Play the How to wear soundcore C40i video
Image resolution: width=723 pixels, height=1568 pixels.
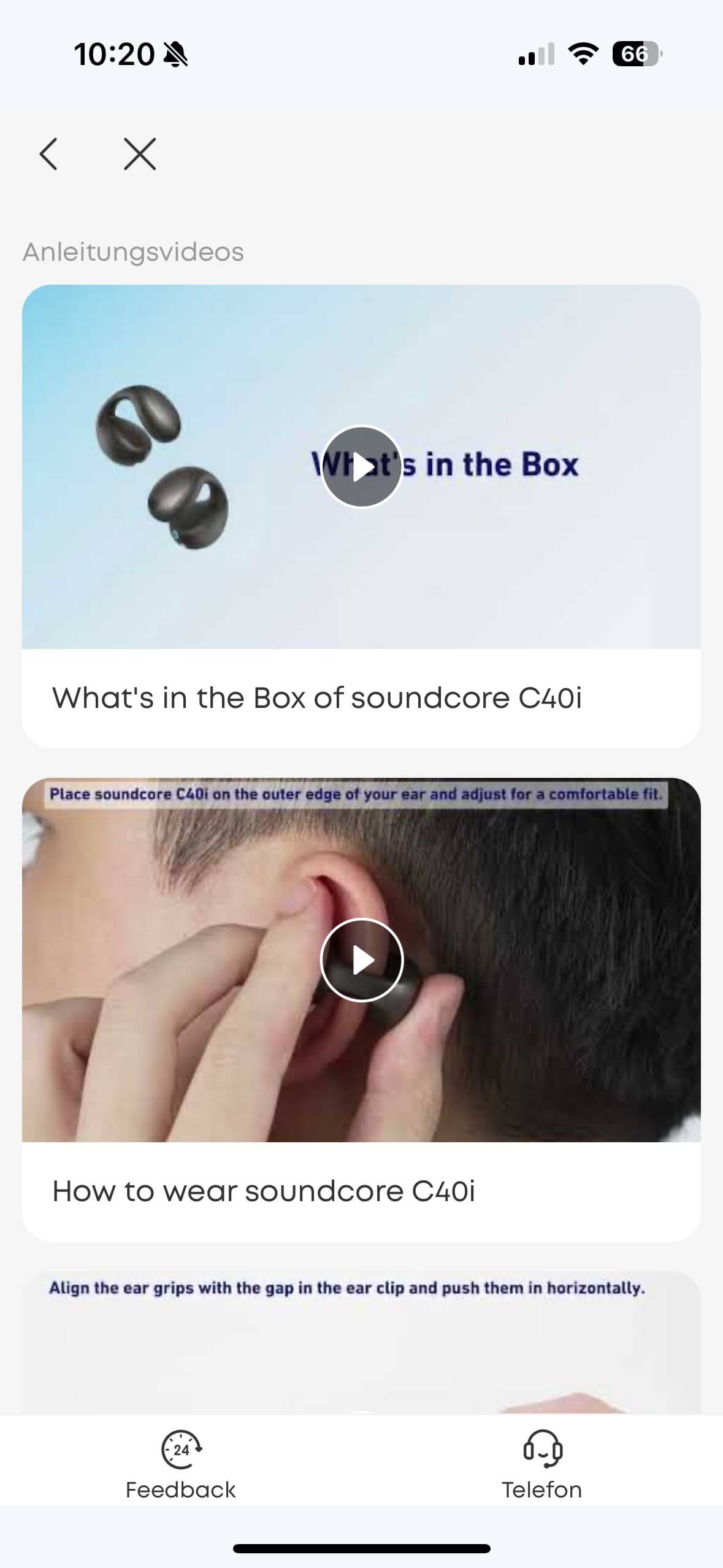click(362, 960)
